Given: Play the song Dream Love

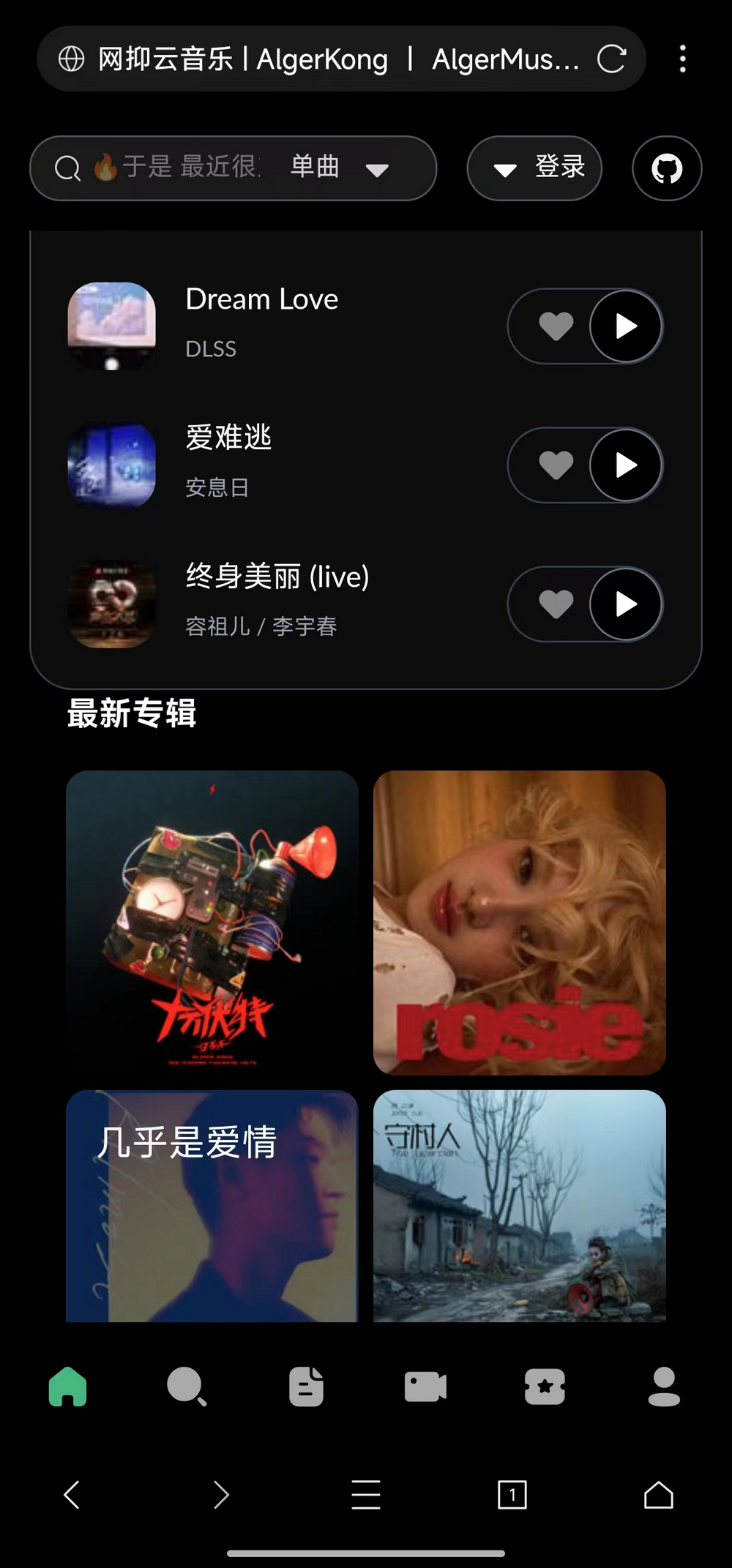Looking at the screenshot, I should point(626,326).
